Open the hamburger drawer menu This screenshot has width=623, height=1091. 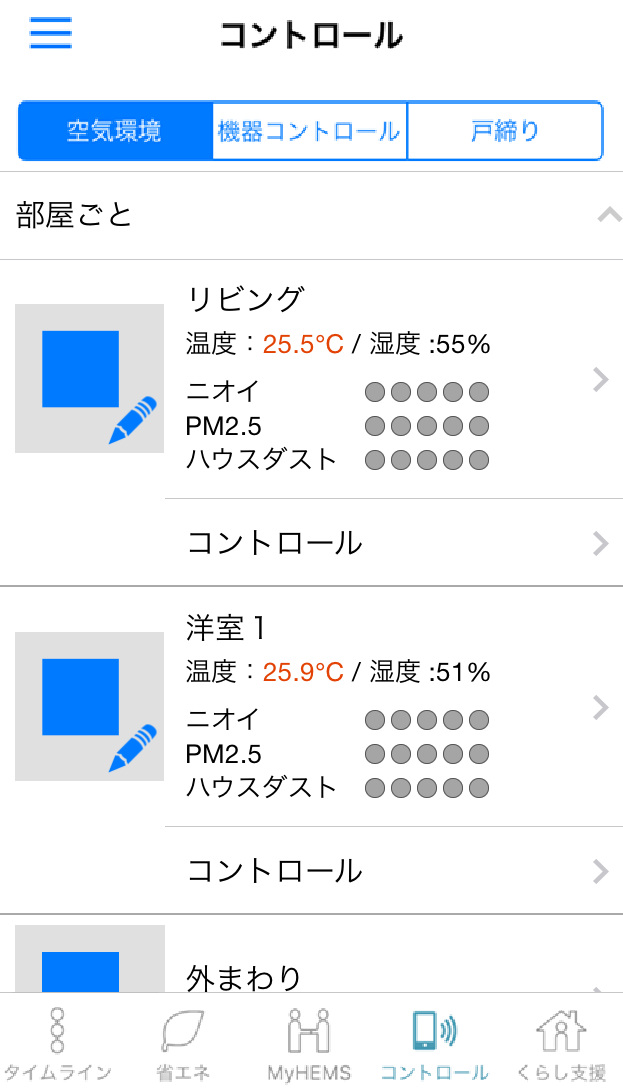pyautogui.click(x=51, y=33)
